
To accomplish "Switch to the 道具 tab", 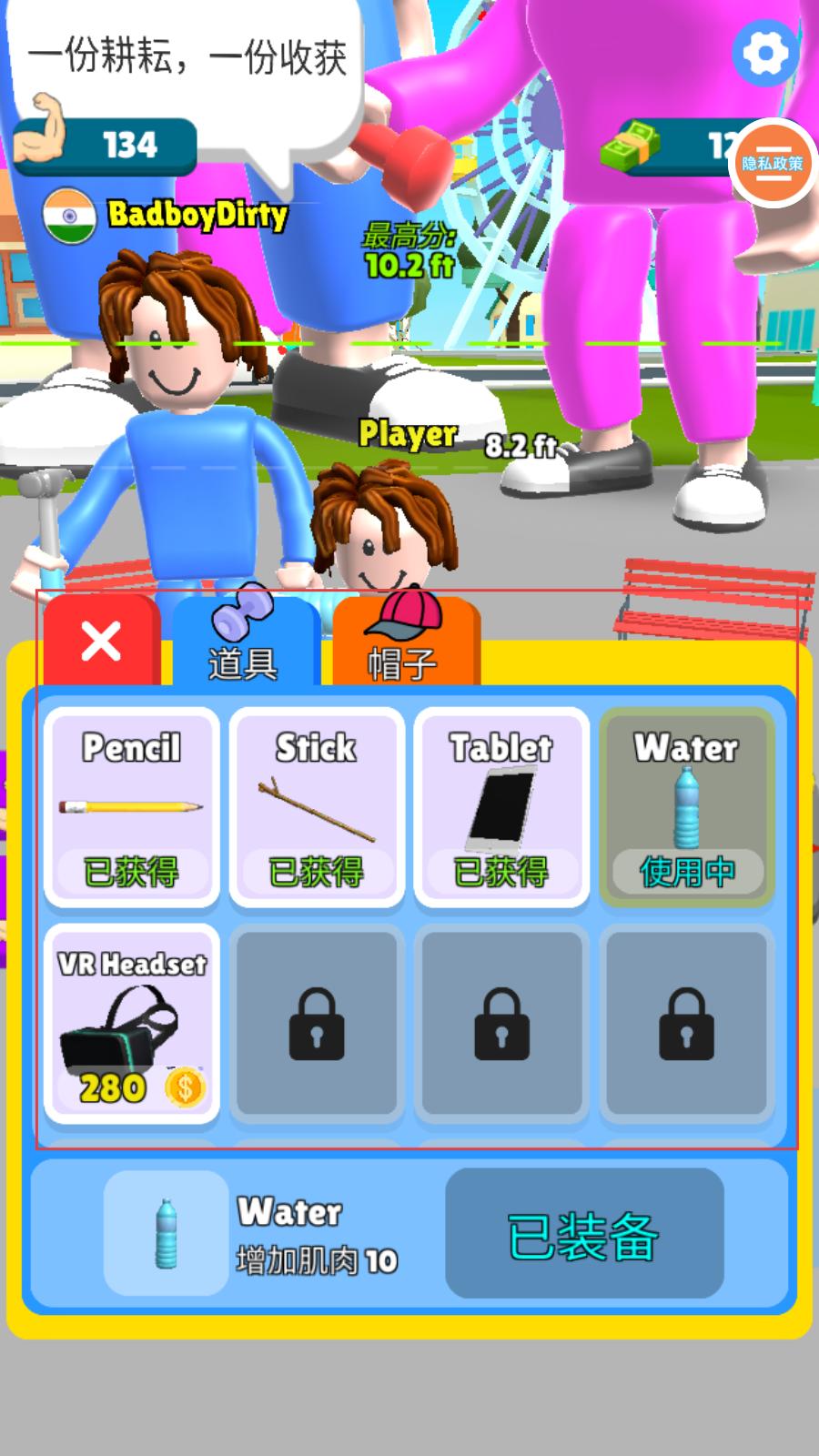I will pos(244,642).
